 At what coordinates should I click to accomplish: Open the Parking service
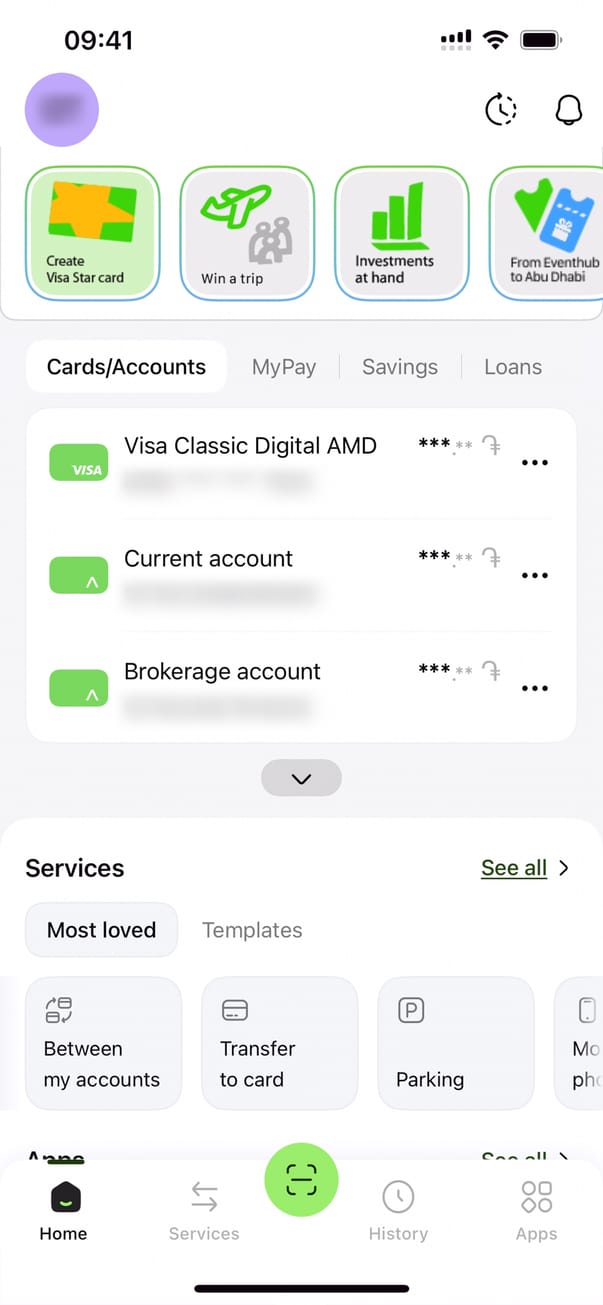click(x=455, y=1043)
